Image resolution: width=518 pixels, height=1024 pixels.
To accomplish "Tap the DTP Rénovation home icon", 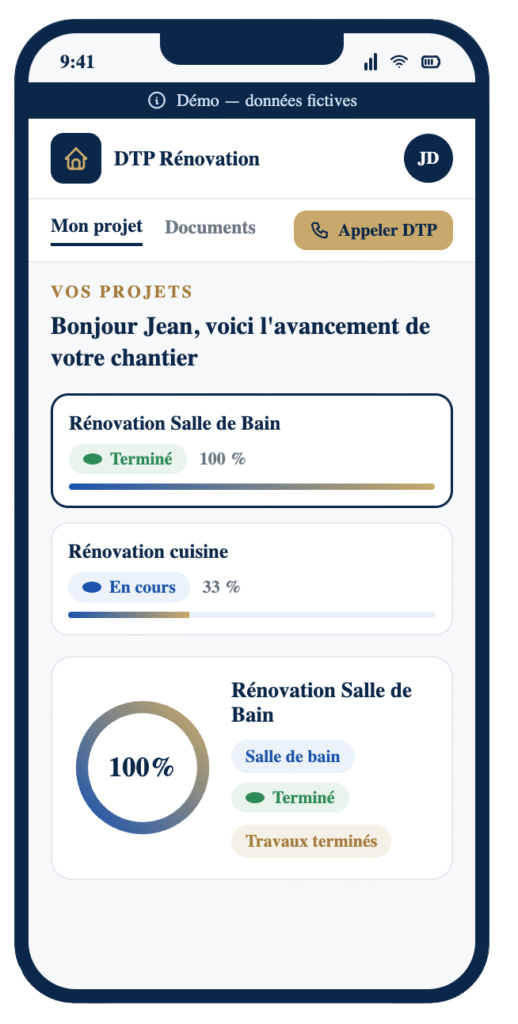I will click(76, 158).
